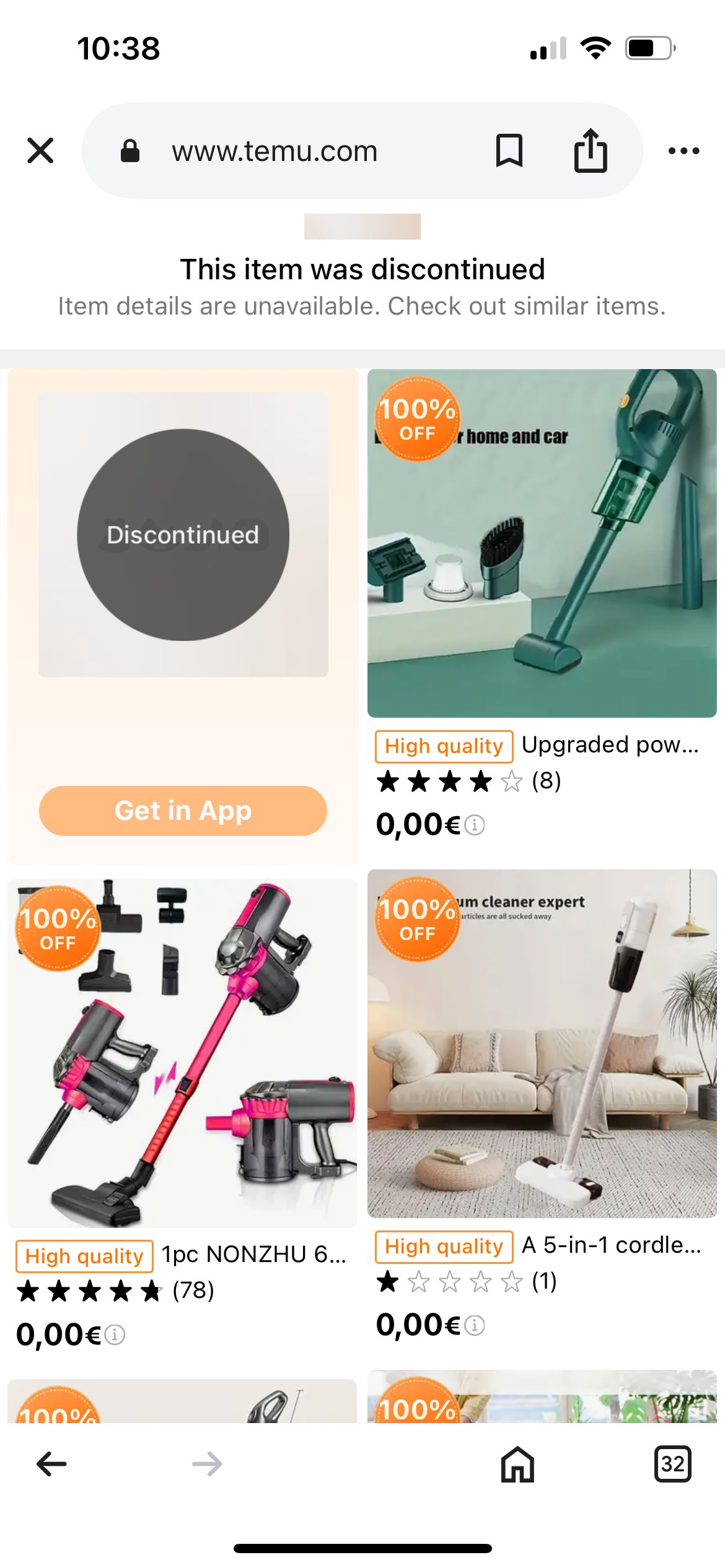Tap the www.temu.com address bar

coord(275,151)
